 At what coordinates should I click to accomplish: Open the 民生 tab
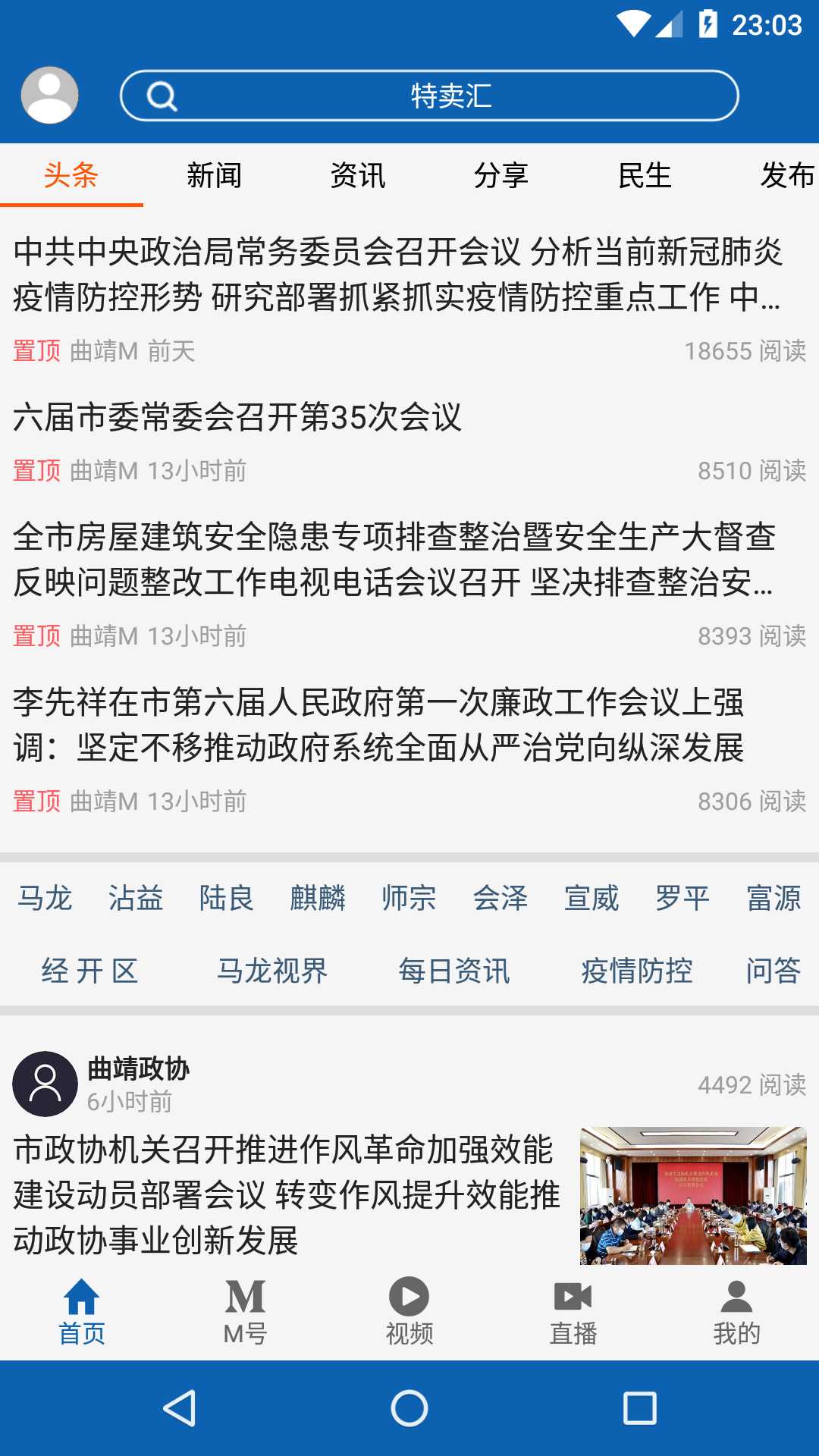[x=645, y=175]
